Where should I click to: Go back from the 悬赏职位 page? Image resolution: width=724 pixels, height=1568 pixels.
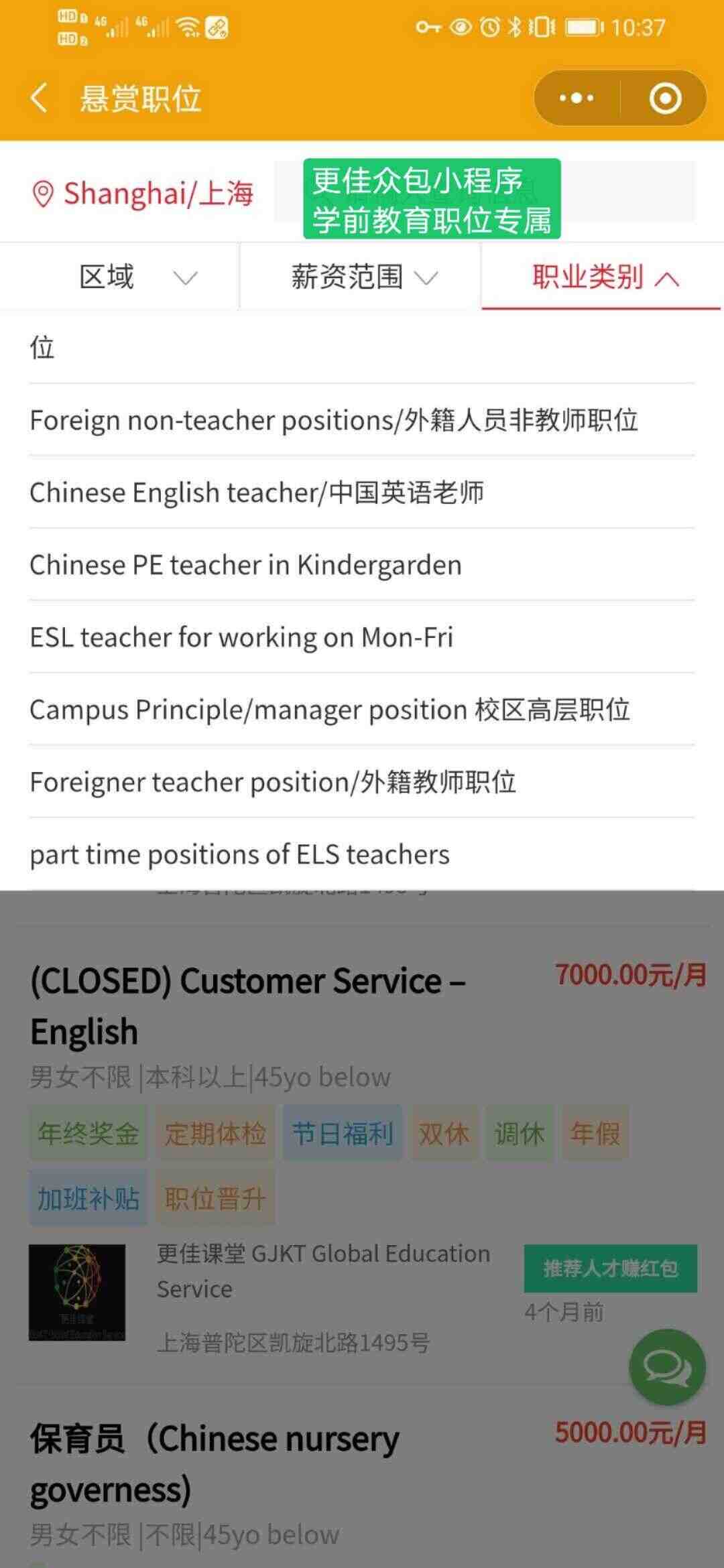tap(39, 99)
